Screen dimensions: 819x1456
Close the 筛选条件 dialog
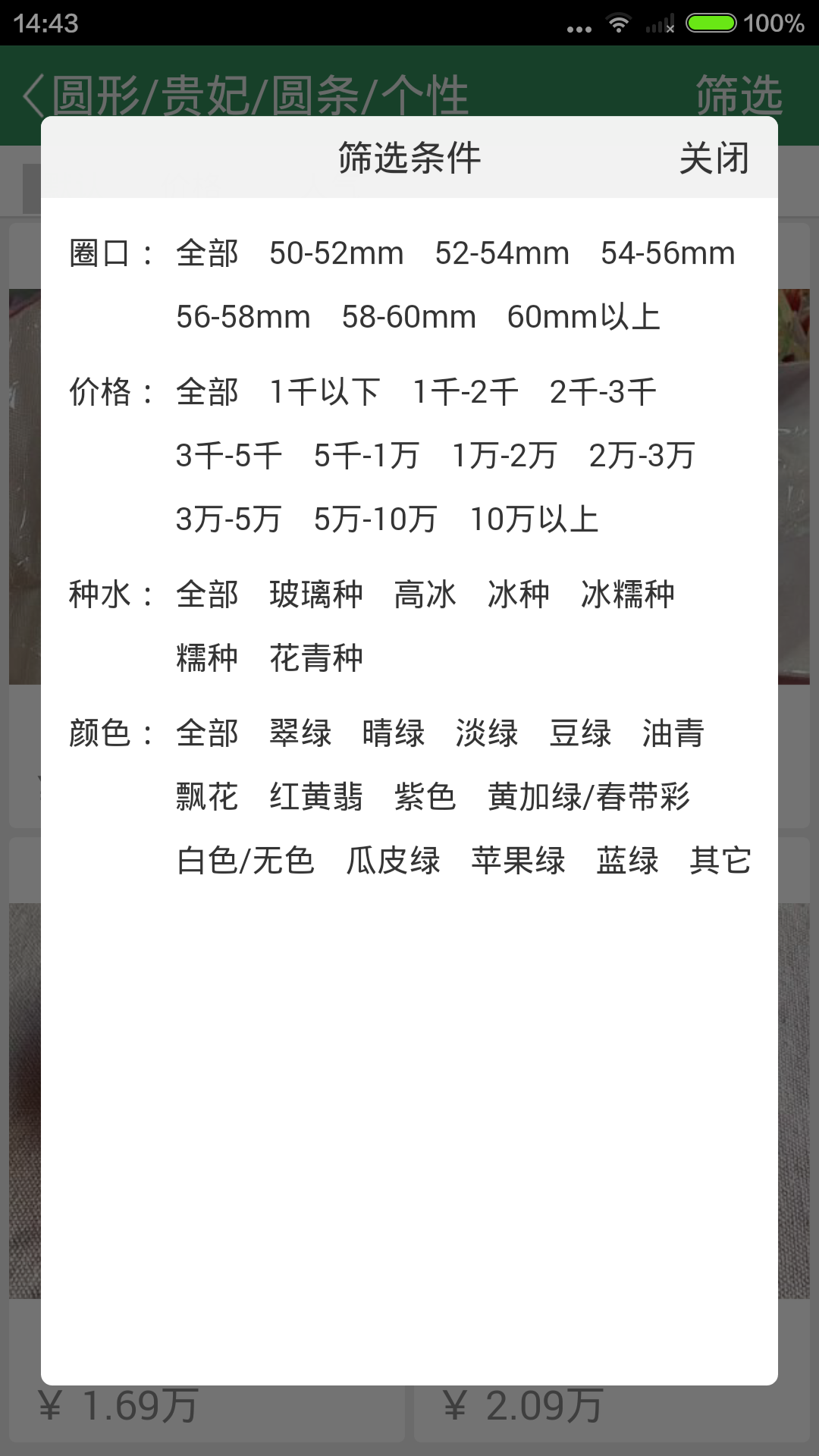(x=714, y=158)
